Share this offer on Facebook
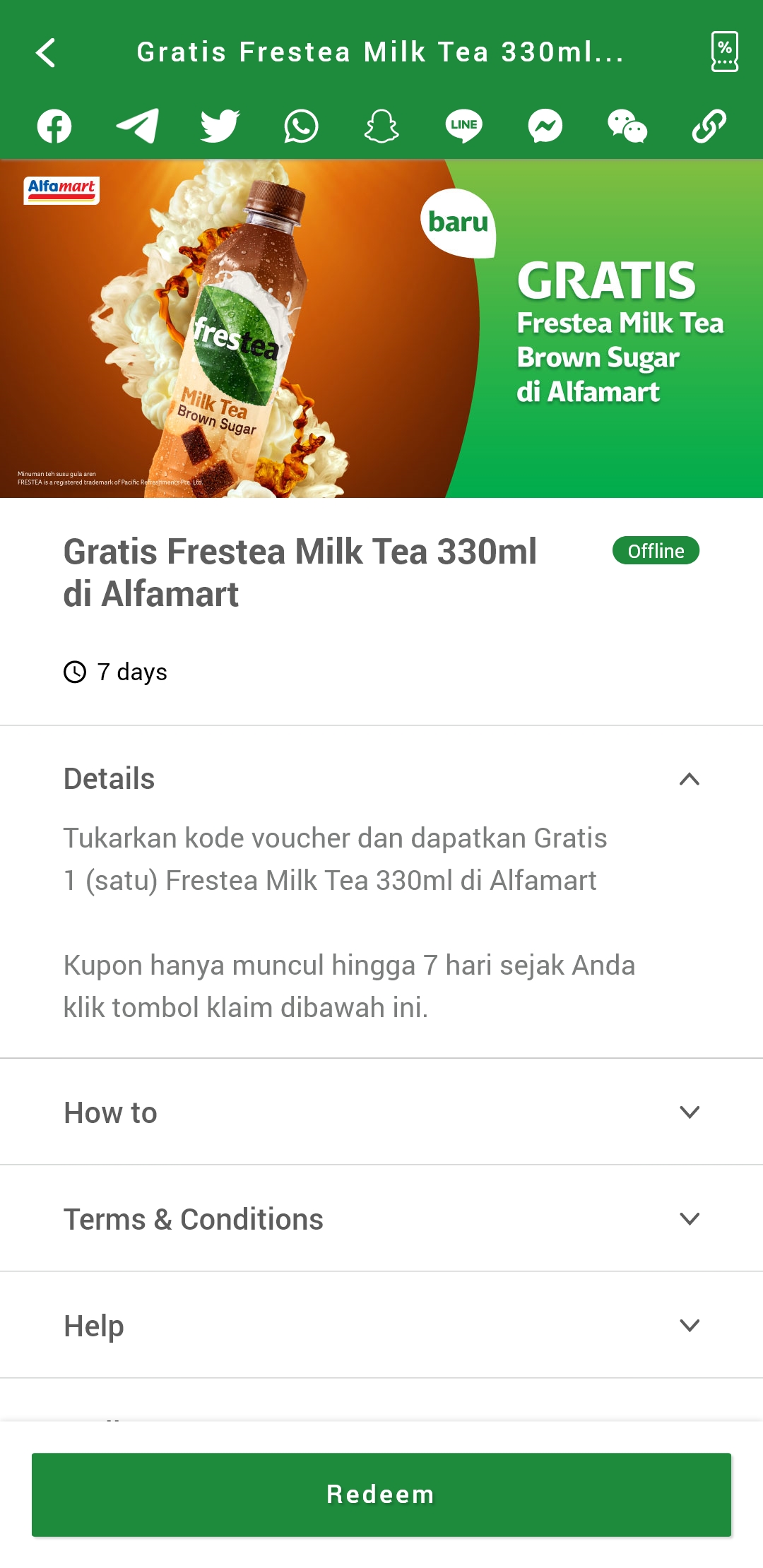The image size is (763, 1568). 54,126
